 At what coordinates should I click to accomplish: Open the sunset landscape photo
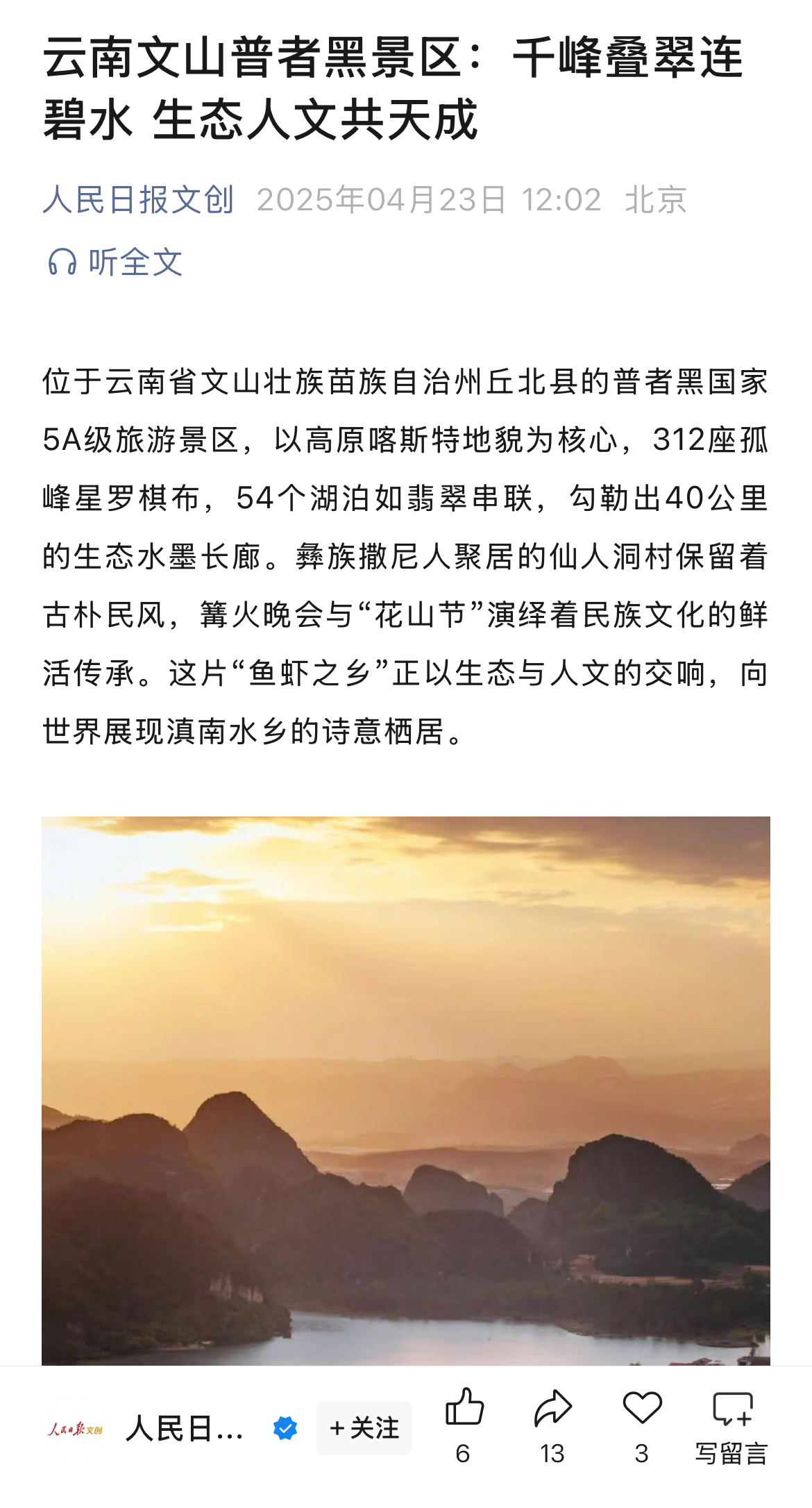[x=406, y=1091]
